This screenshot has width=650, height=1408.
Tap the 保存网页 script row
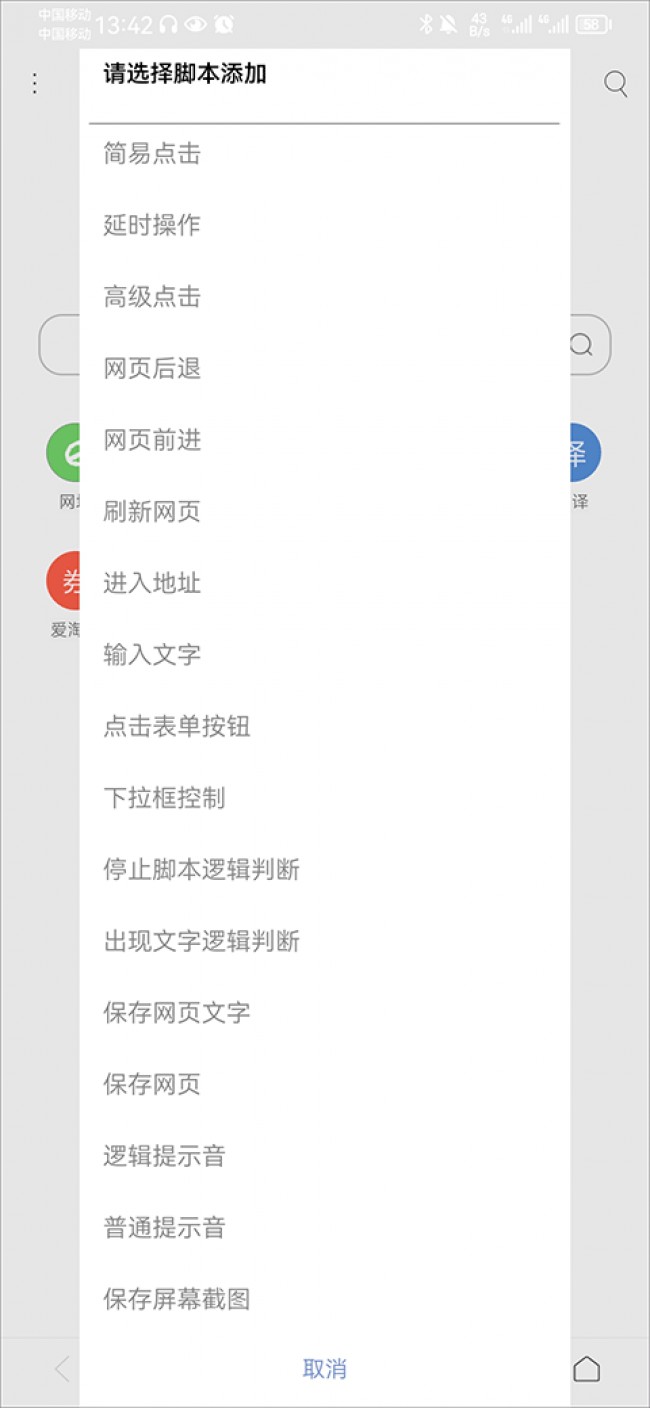tap(152, 1084)
